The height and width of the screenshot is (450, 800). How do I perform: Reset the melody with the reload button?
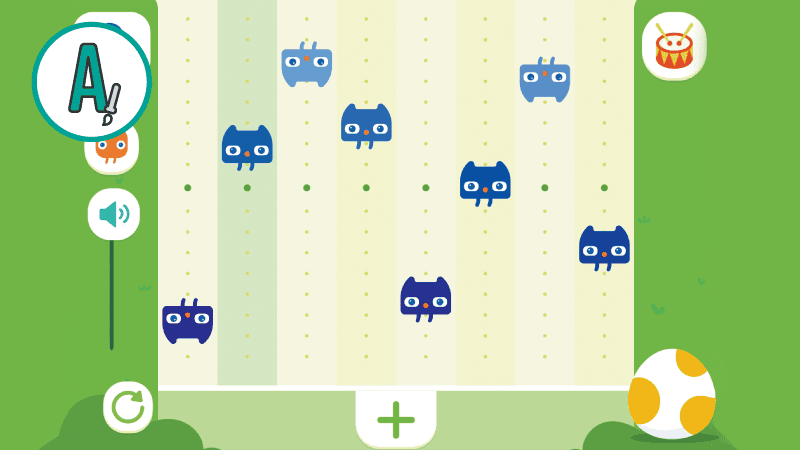(128, 406)
